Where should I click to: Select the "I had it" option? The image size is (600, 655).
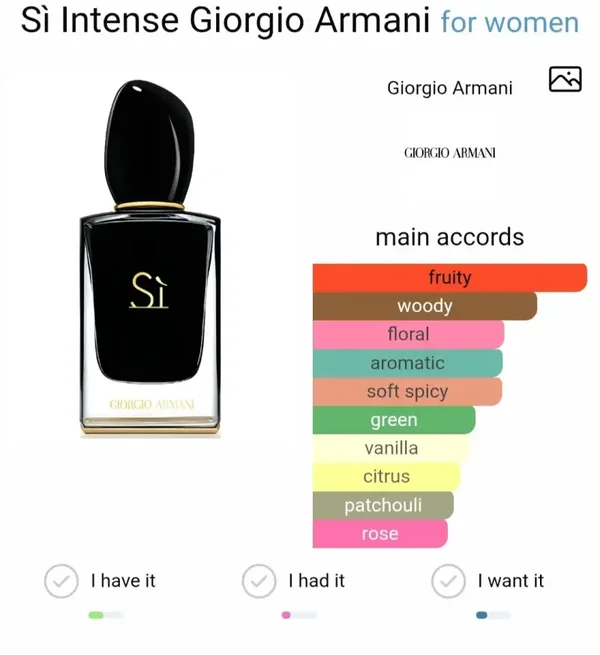pyautogui.click(x=260, y=581)
